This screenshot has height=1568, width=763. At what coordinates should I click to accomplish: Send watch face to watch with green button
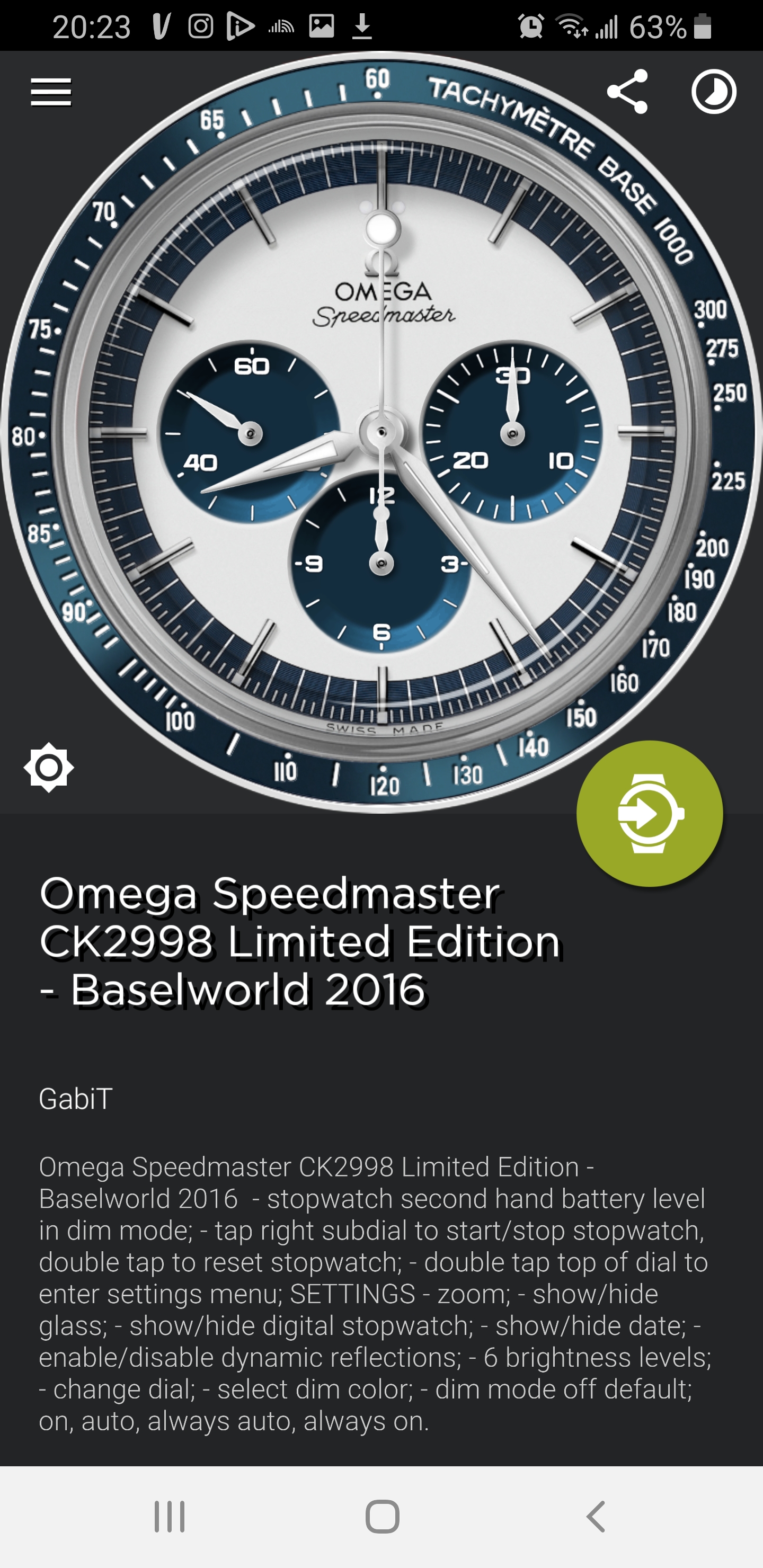650,813
